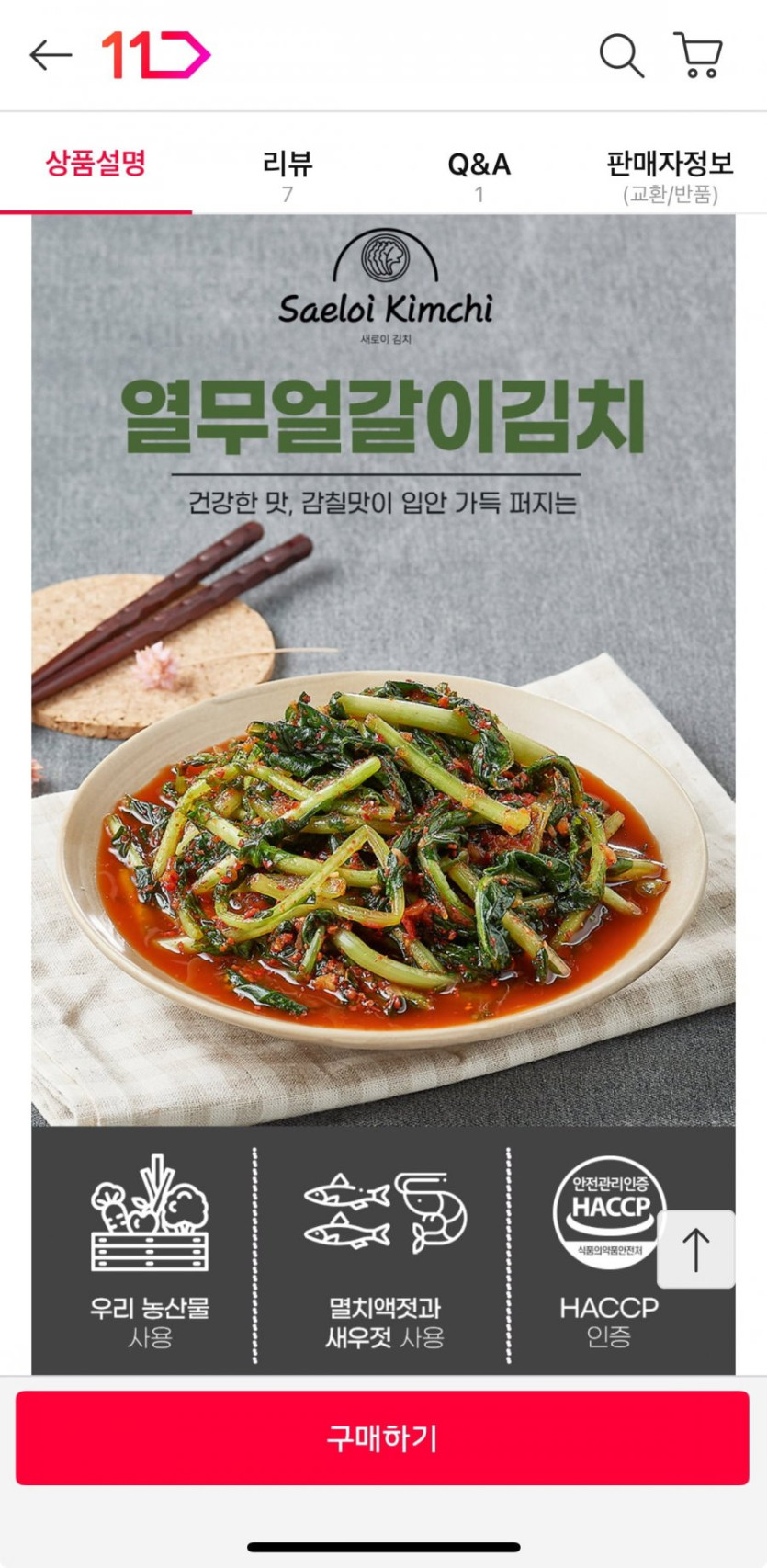Switch to the Q&A tab
Image resolution: width=767 pixels, height=1568 pixels.
(x=479, y=175)
